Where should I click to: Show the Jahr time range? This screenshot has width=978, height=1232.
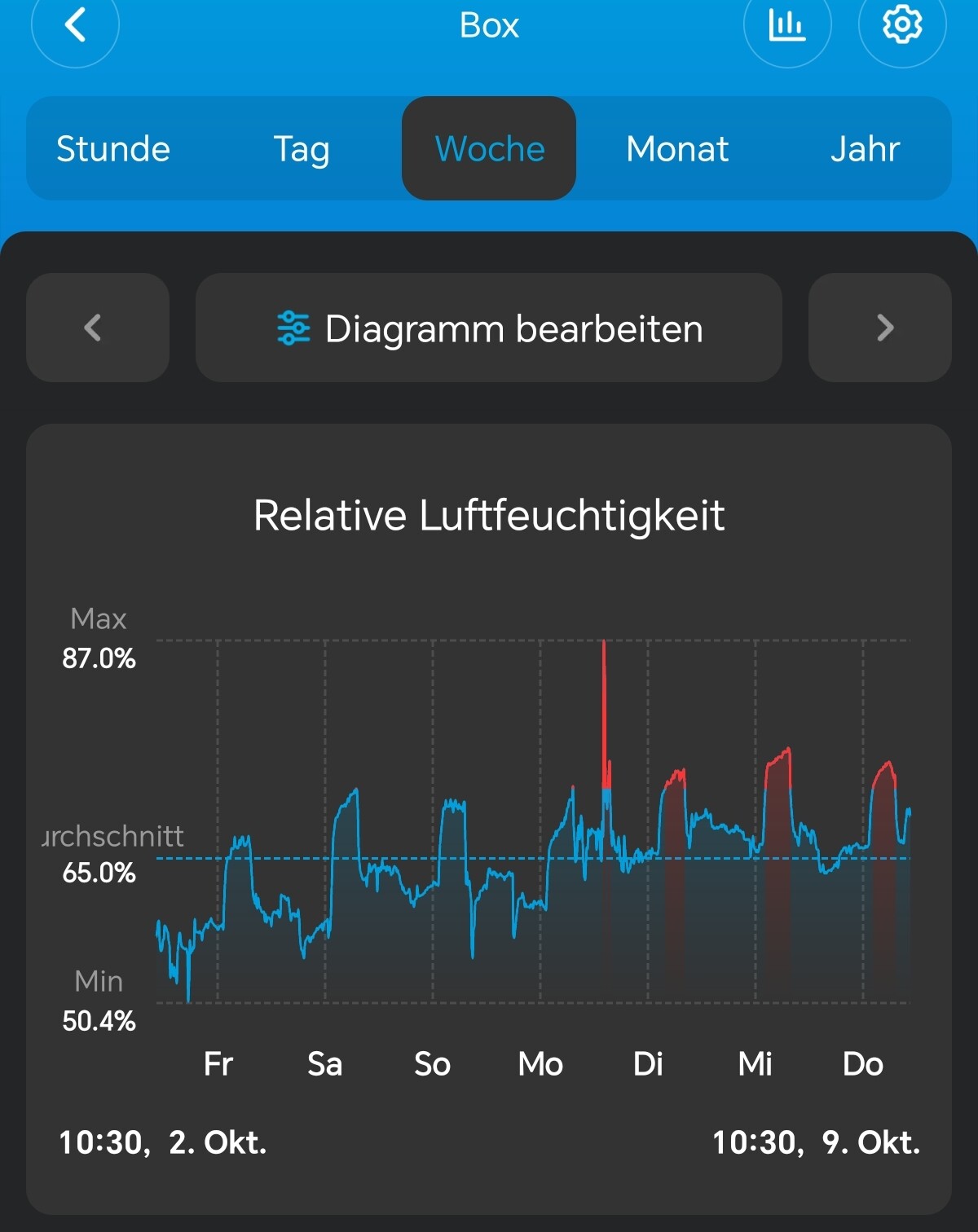[x=865, y=149]
